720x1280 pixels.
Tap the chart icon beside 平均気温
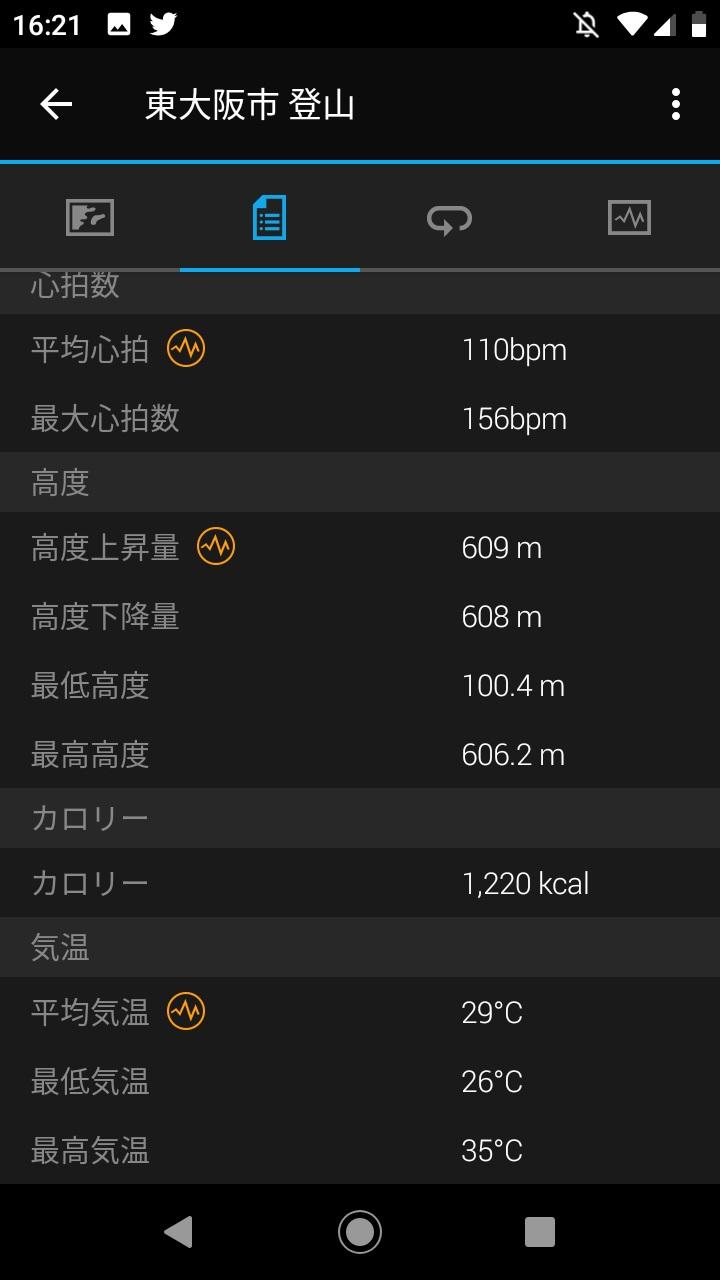186,1012
